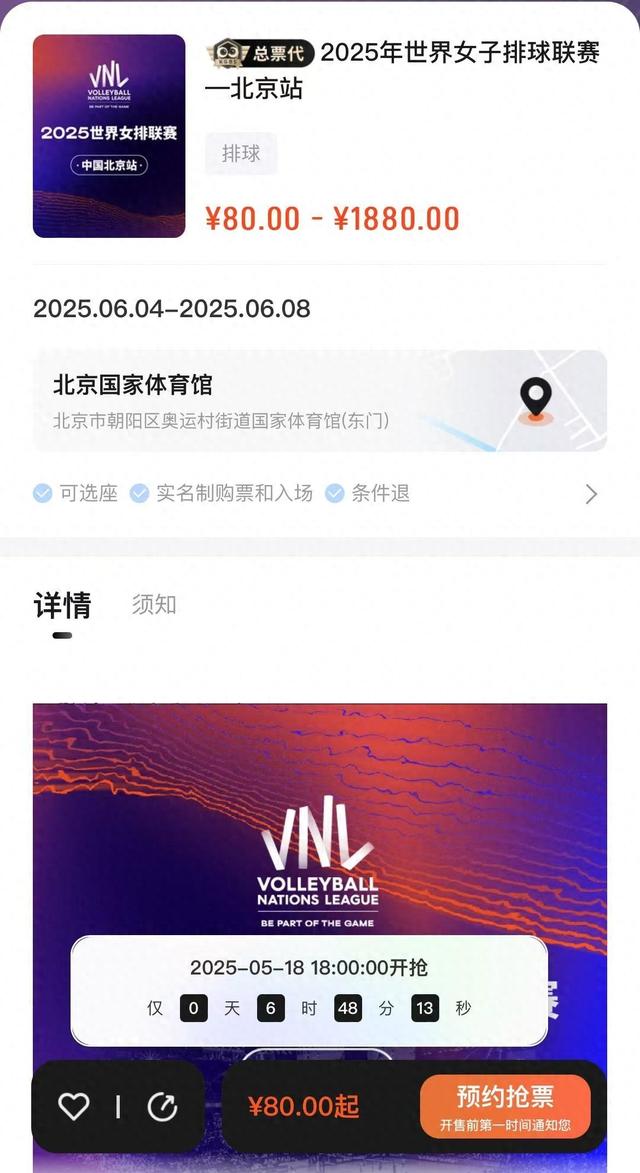Expand ticket service terms chevron
The height and width of the screenshot is (1173, 640).
pyautogui.click(x=591, y=494)
